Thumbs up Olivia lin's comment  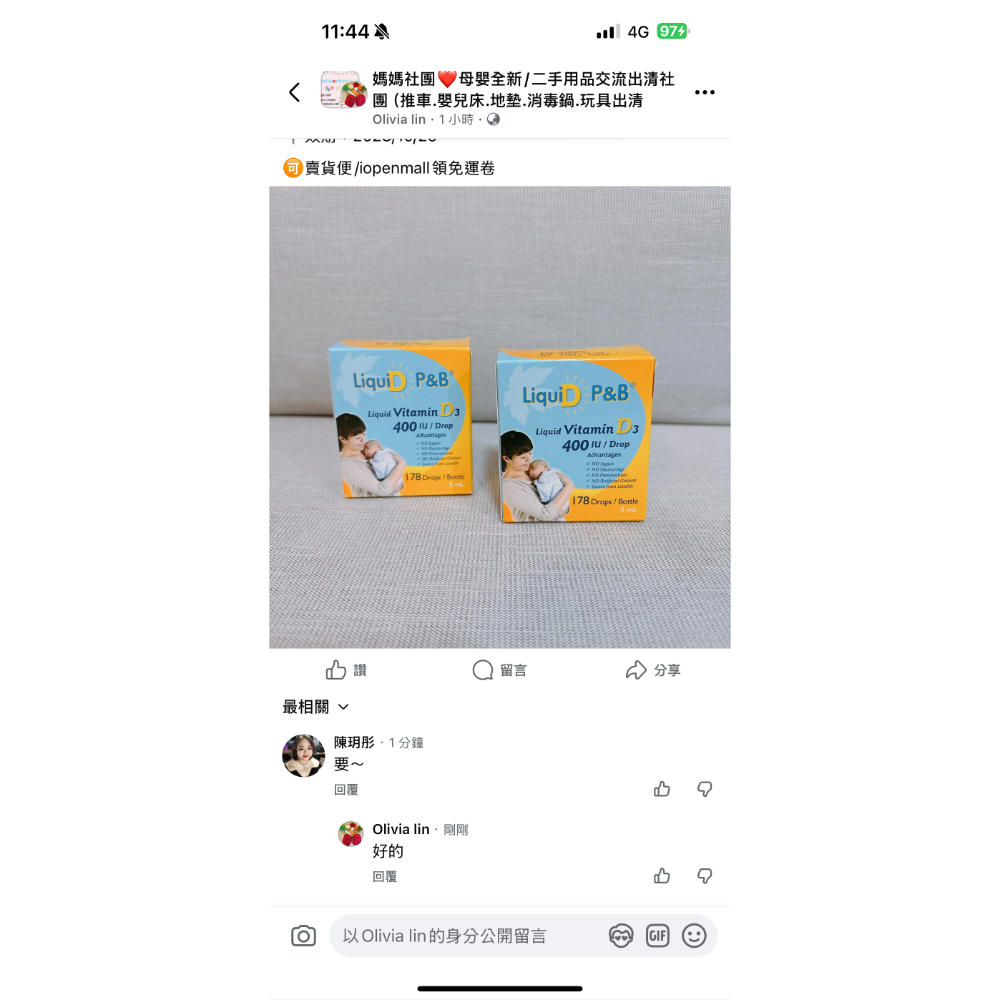coord(662,876)
